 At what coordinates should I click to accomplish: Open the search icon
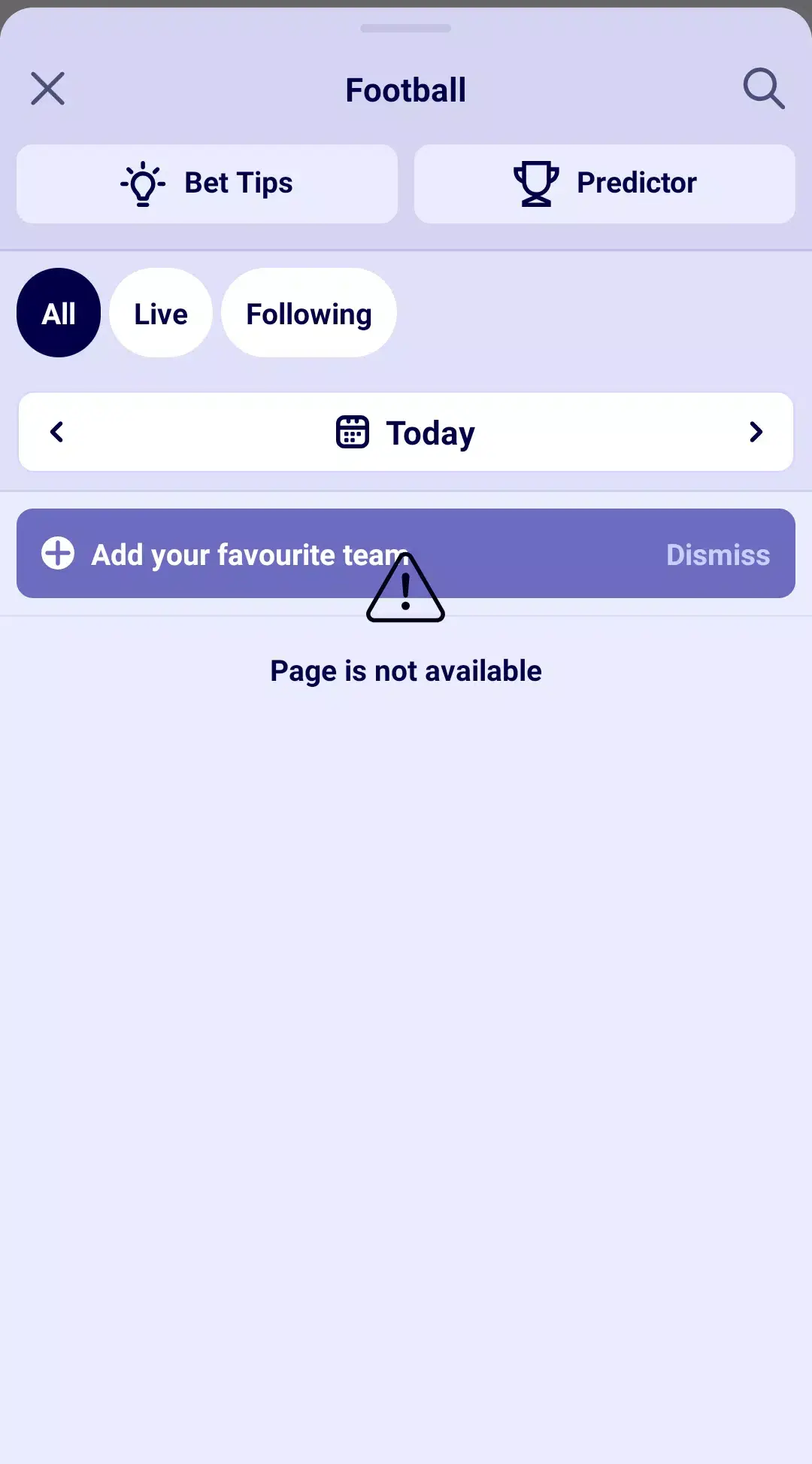[764, 88]
